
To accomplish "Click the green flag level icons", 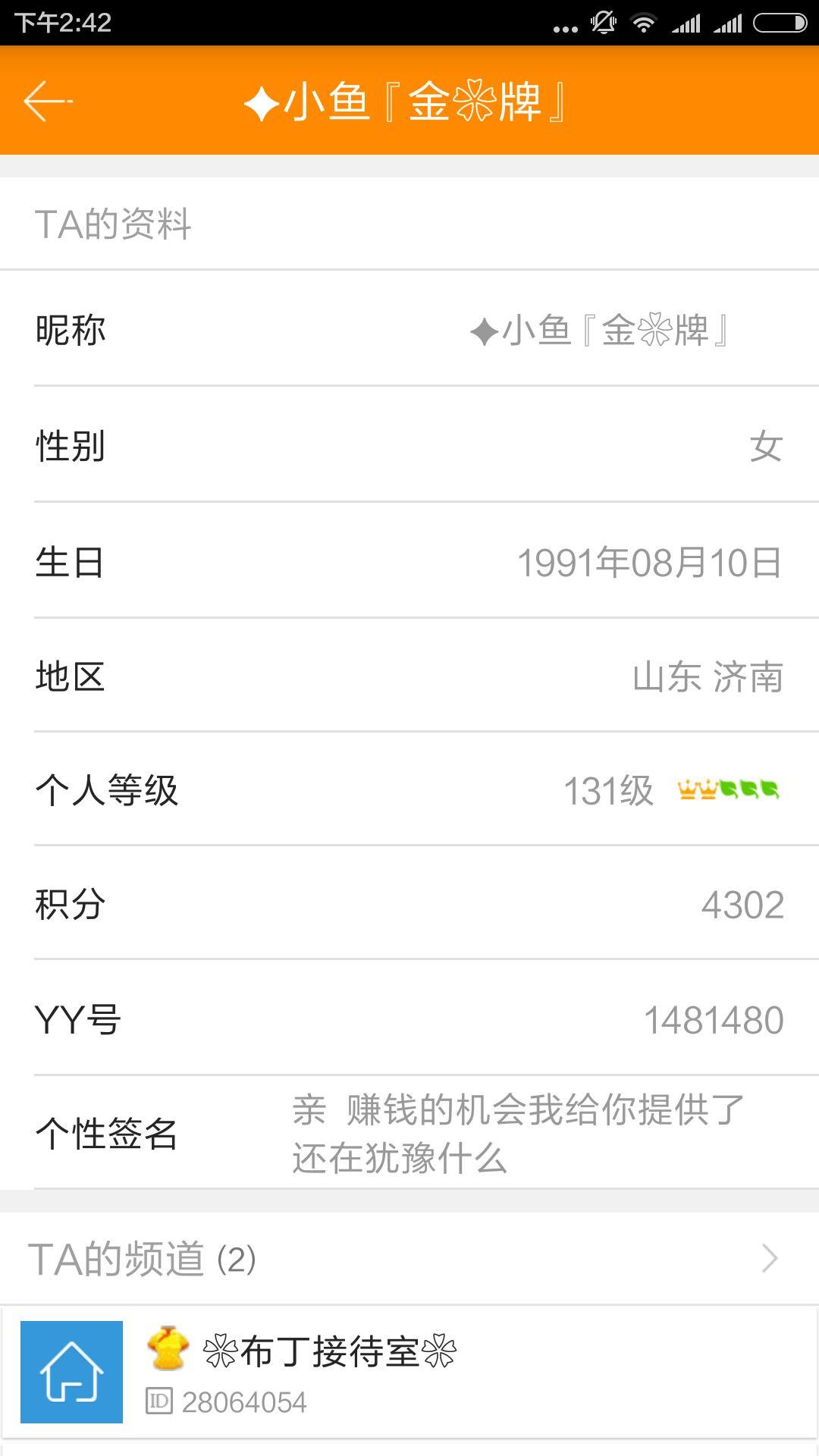I will pyautogui.click(x=751, y=791).
